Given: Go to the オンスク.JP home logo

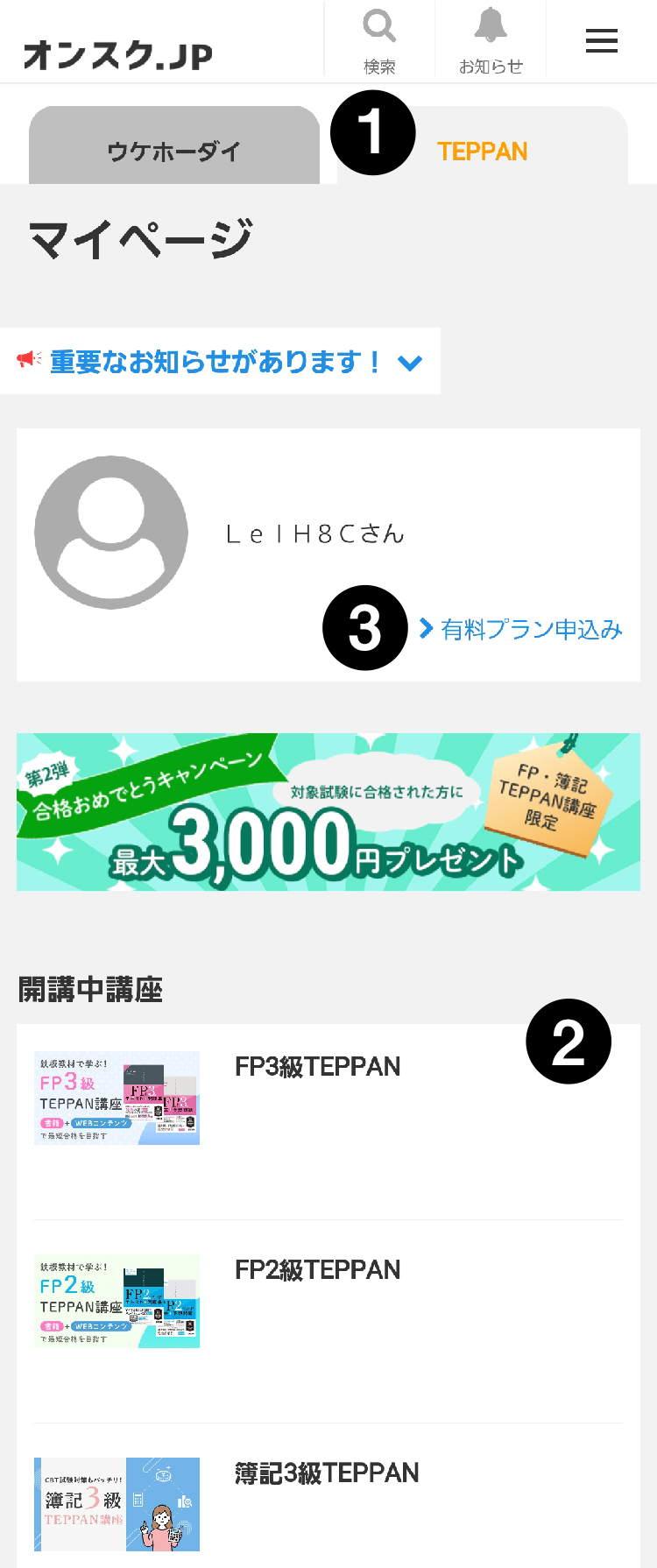Looking at the screenshot, I should pyautogui.click(x=118, y=55).
